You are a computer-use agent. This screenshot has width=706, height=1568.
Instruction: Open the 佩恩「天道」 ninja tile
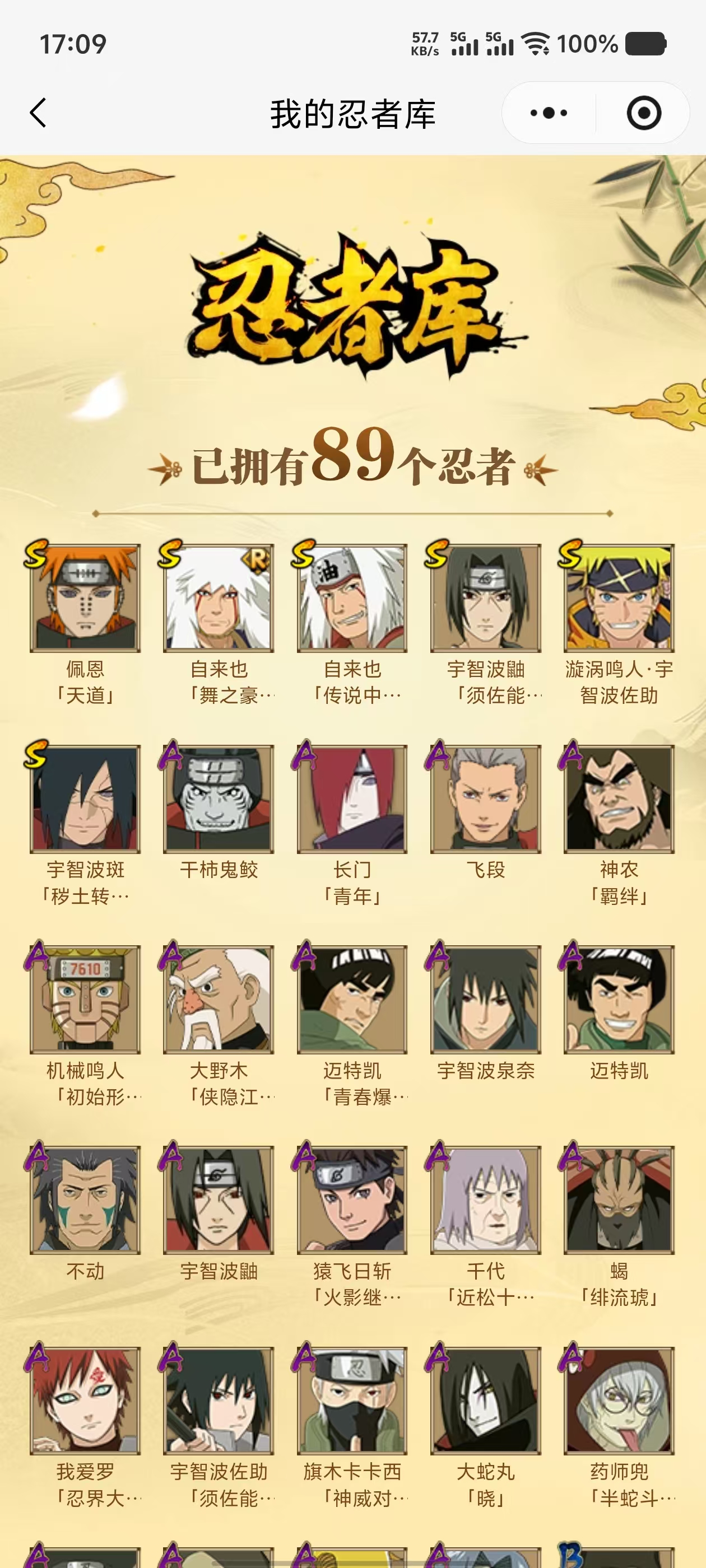[85, 598]
